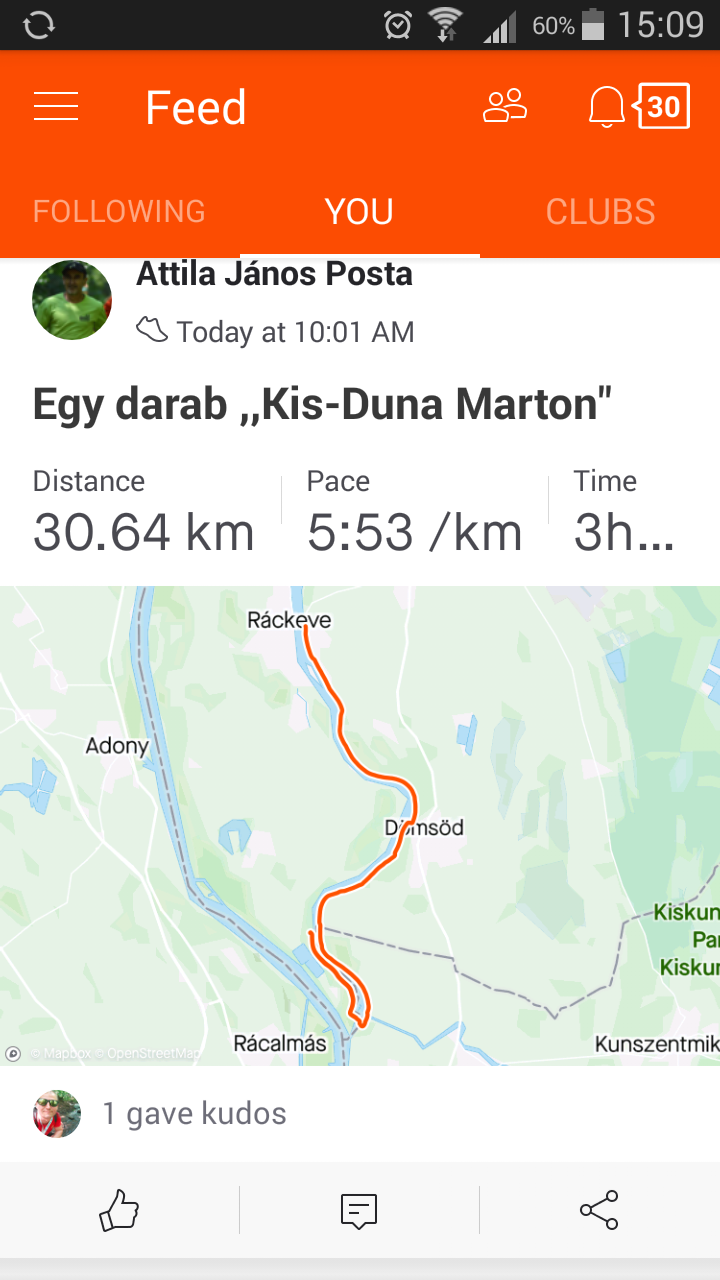Switch to the Following tab
The width and height of the screenshot is (720, 1280).
click(x=119, y=211)
